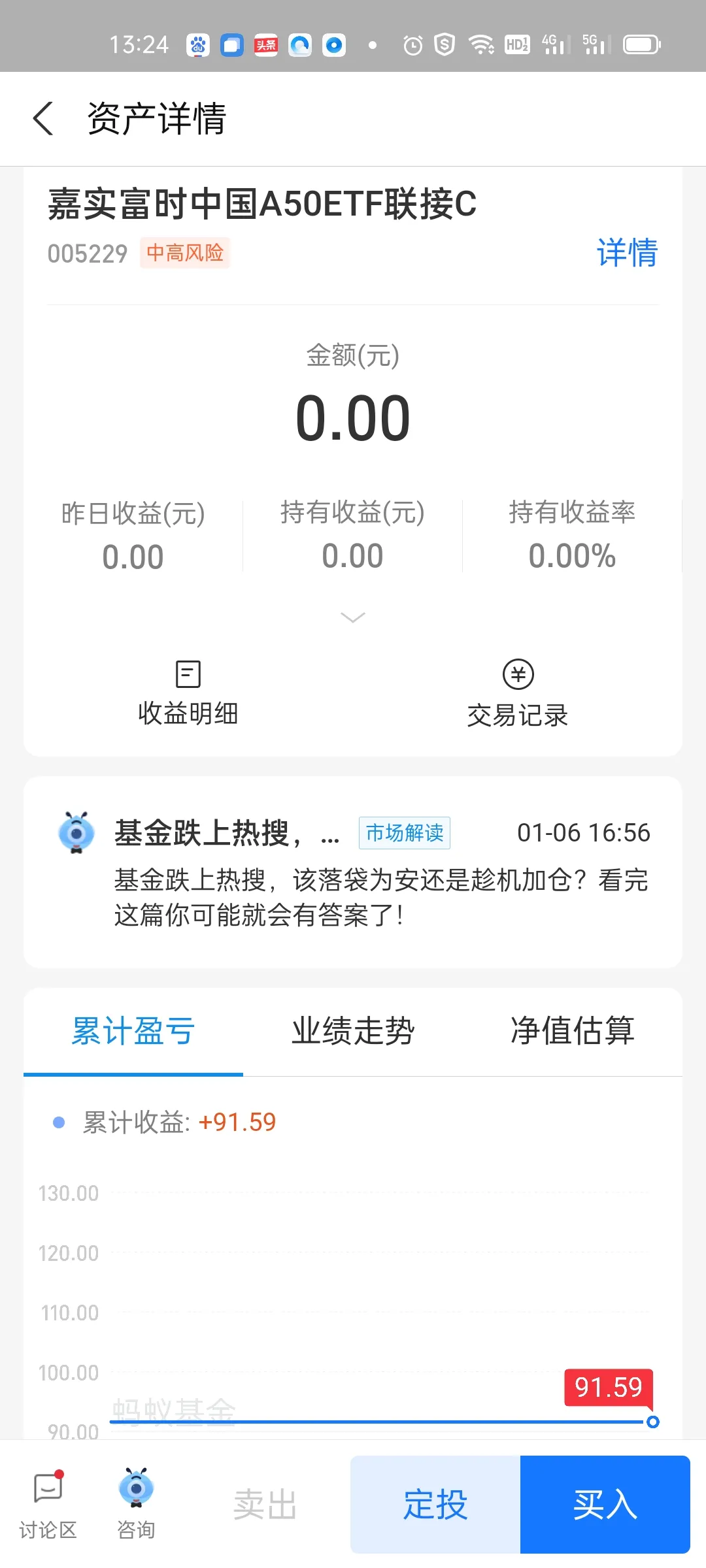Image resolution: width=706 pixels, height=1568 pixels.
Task: Open the 详情 link for the fund
Action: 626,253
